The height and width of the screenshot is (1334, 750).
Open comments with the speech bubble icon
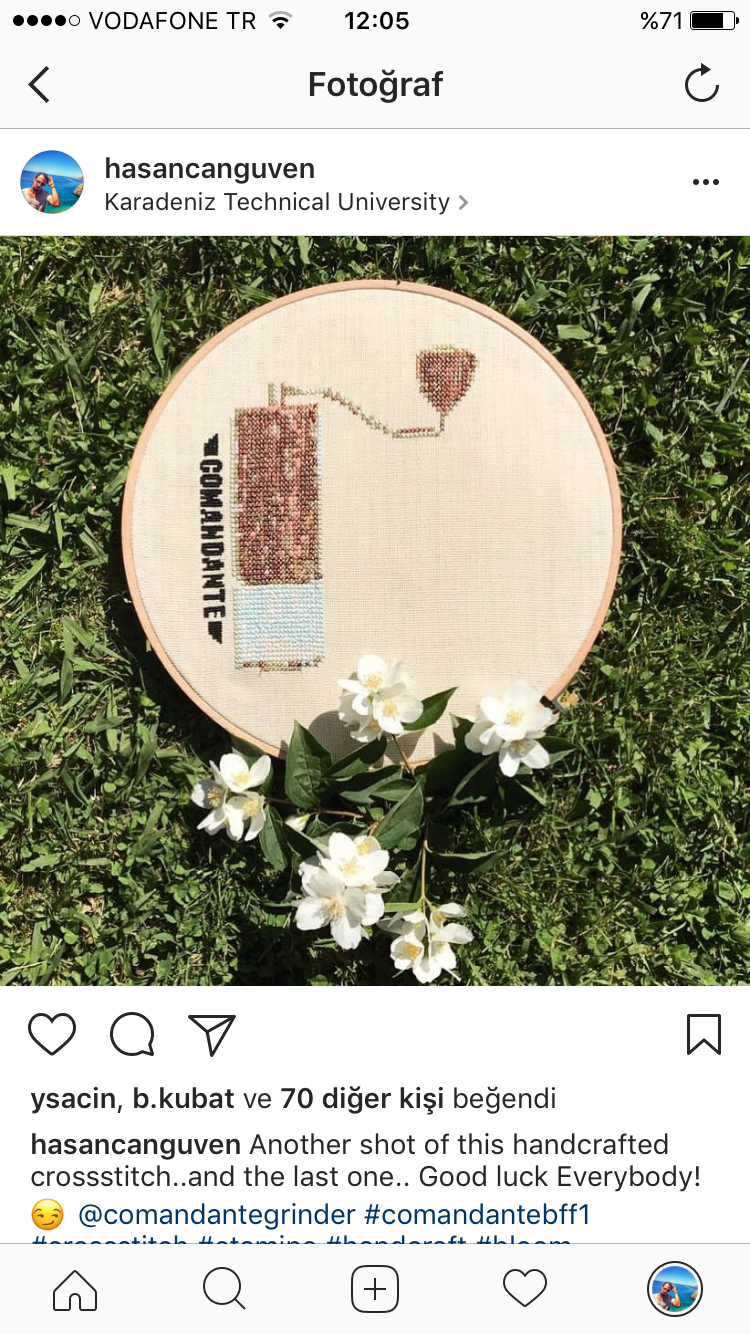[132, 1034]
